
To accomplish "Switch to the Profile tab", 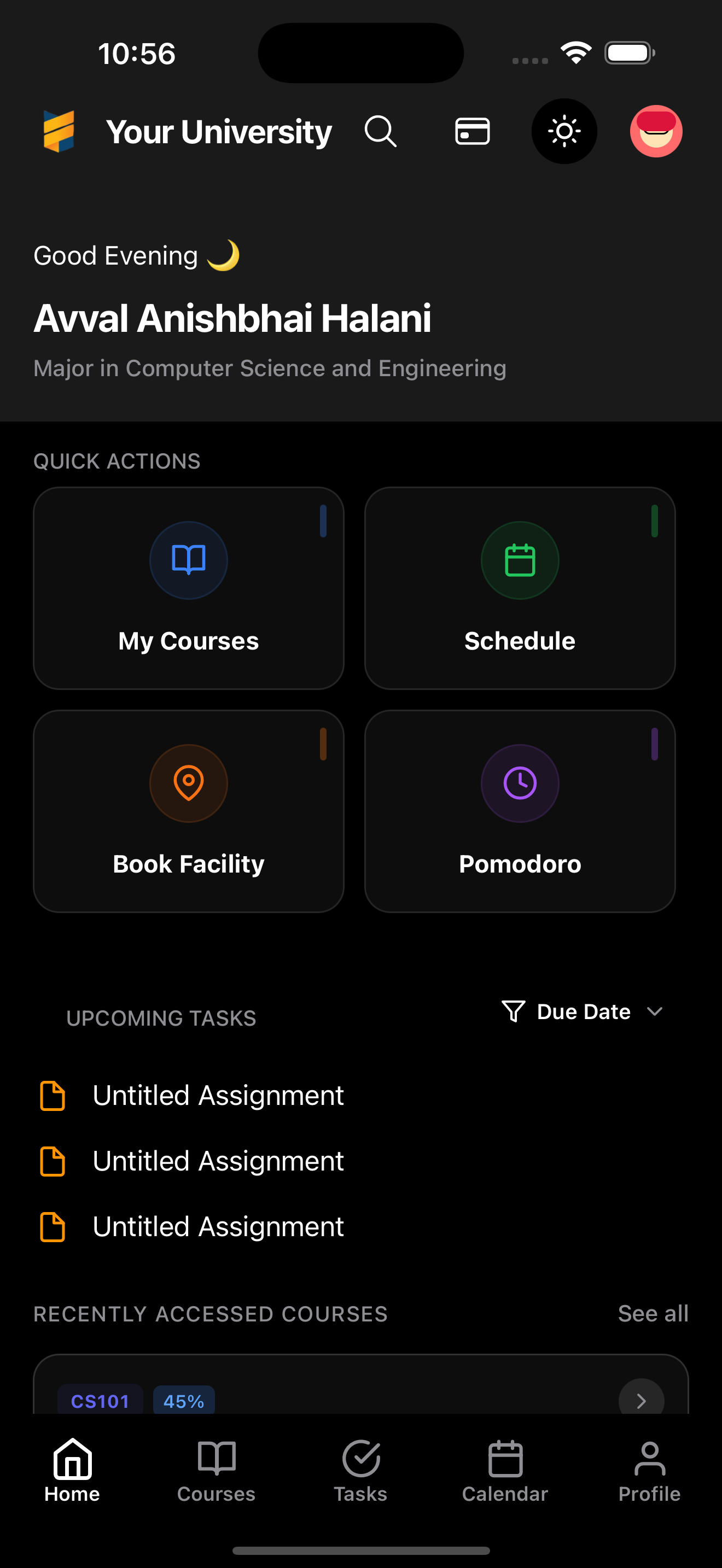I will 649,1471.
